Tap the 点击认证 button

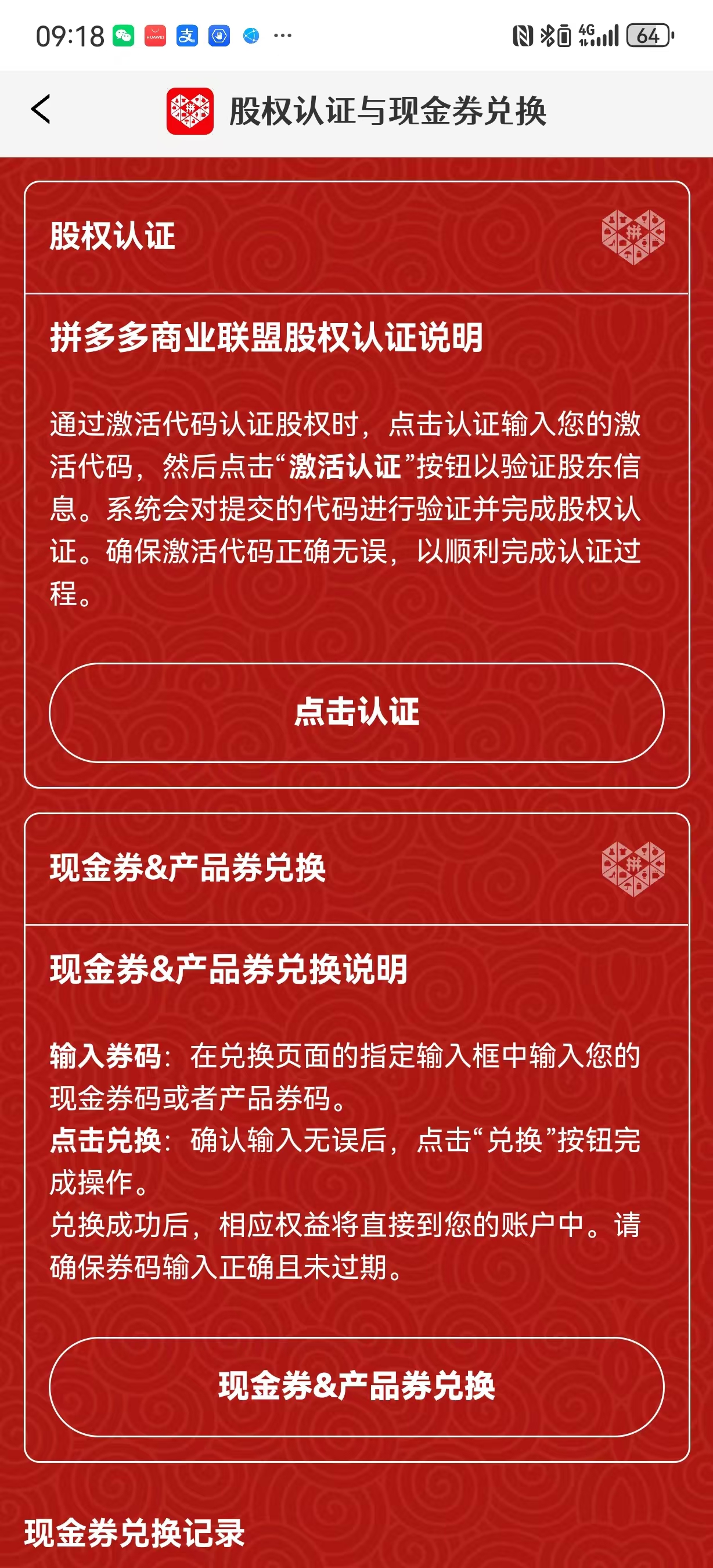(356, 712)
